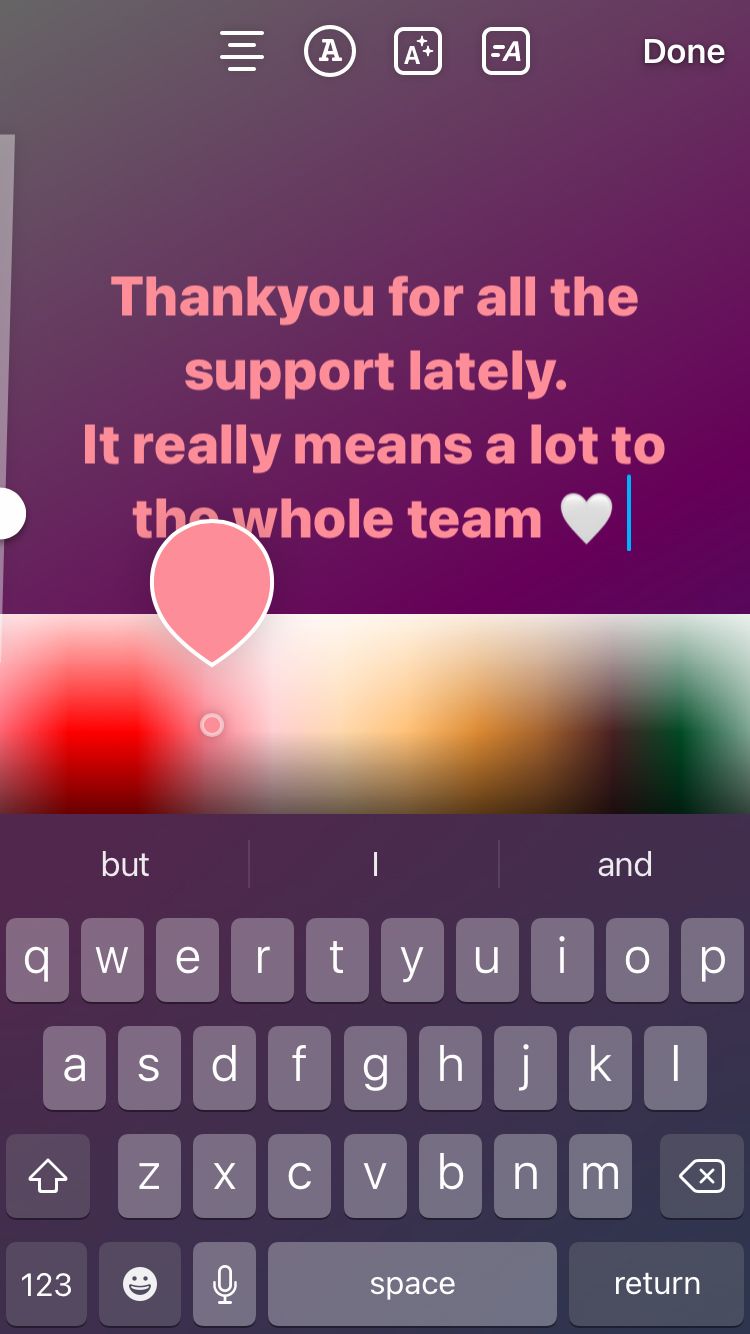Viewport: 750px width, 1334px height.
Task: Tap the space bar
Action: pos(412,1284)
